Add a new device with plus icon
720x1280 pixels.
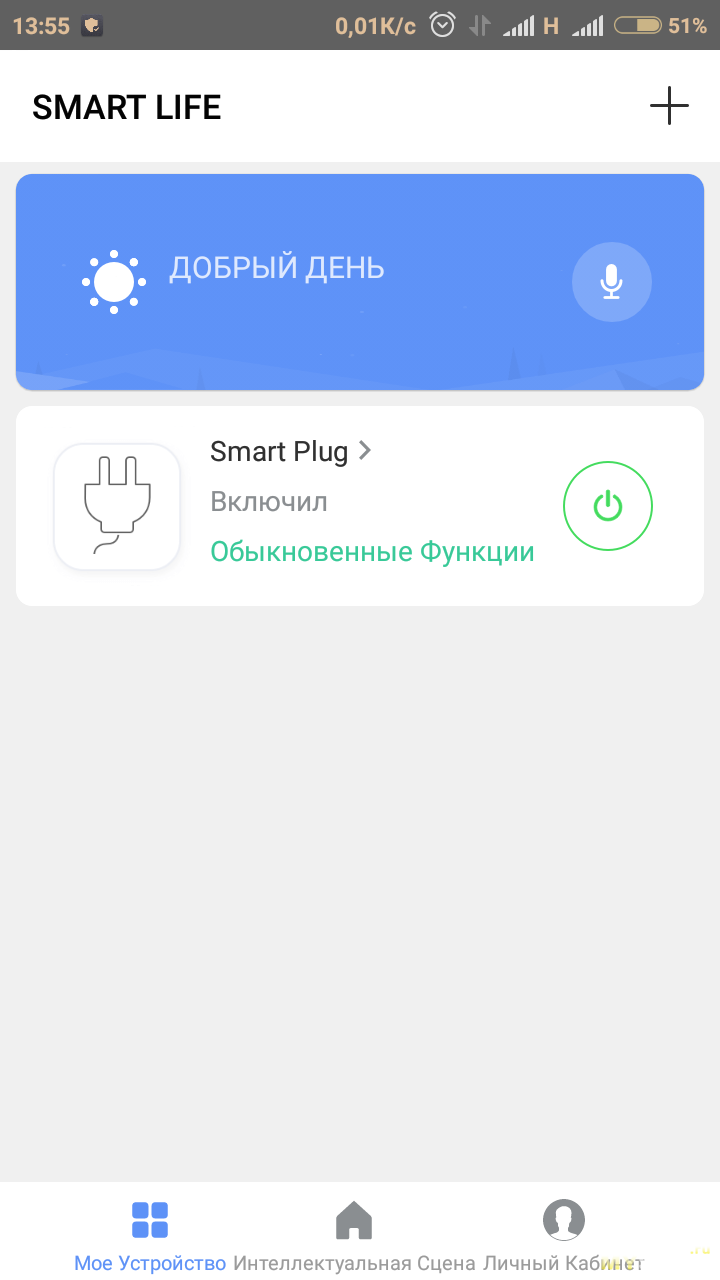669,106
